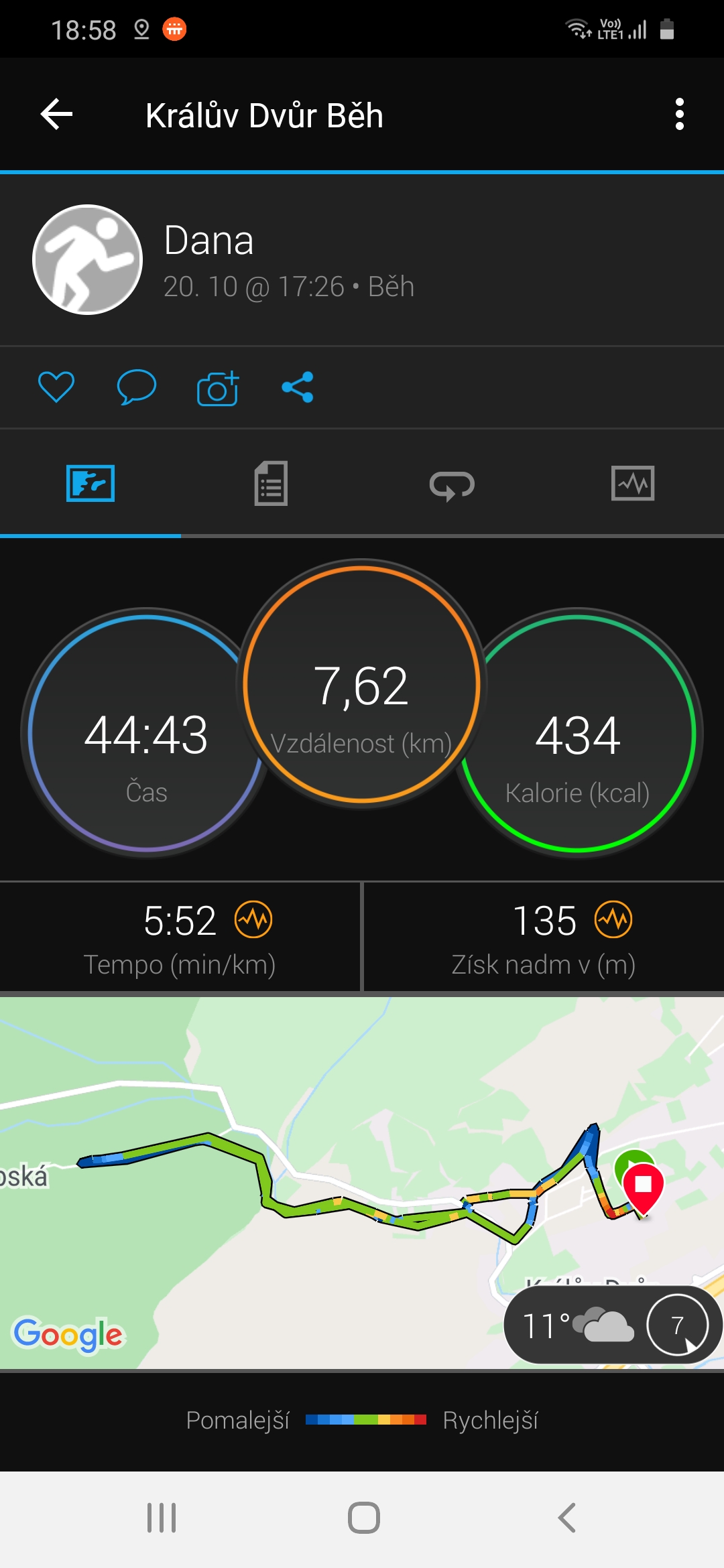Viewport: 724px width, 1568px height.
Task: Switch to the stats details tab
Action: 271,483
